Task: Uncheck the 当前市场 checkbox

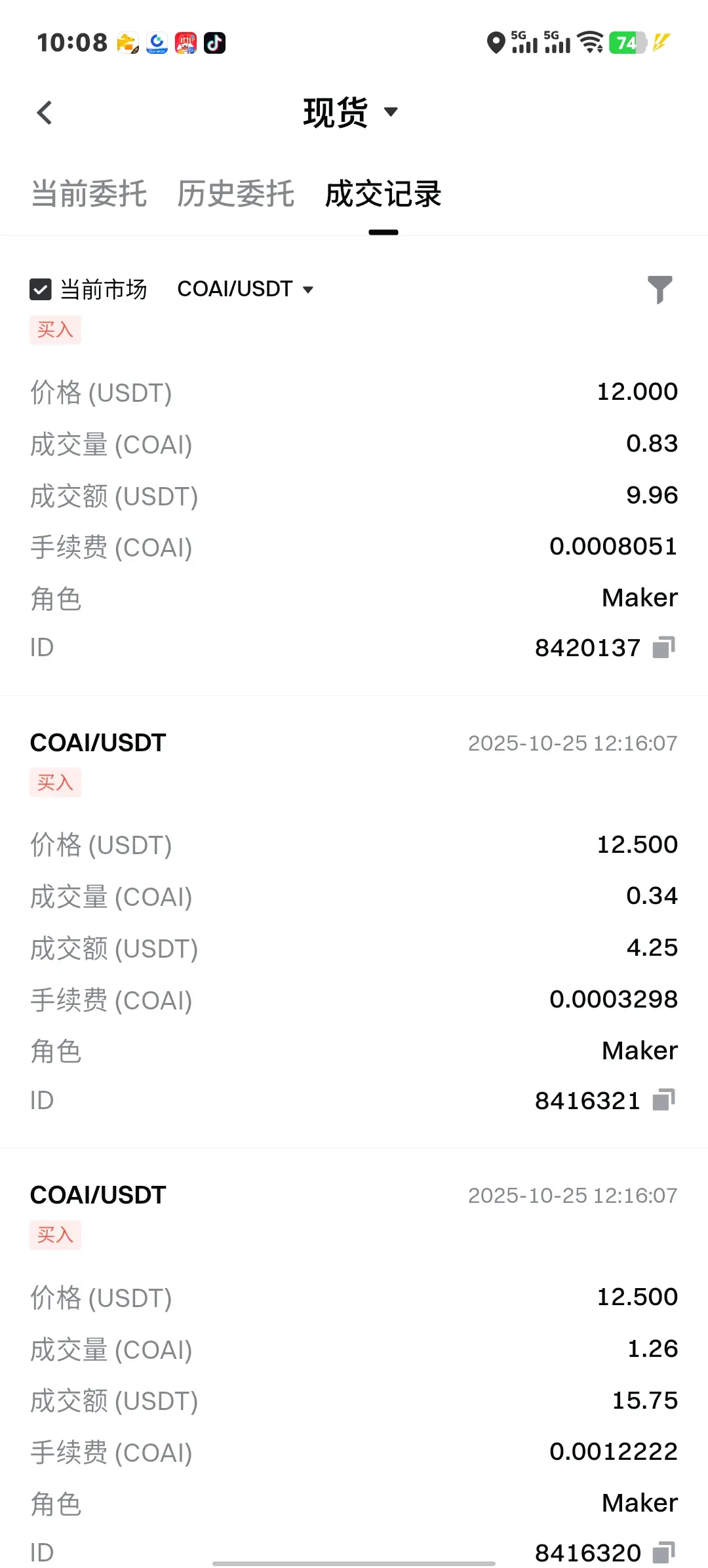Action: pos(41,289)
